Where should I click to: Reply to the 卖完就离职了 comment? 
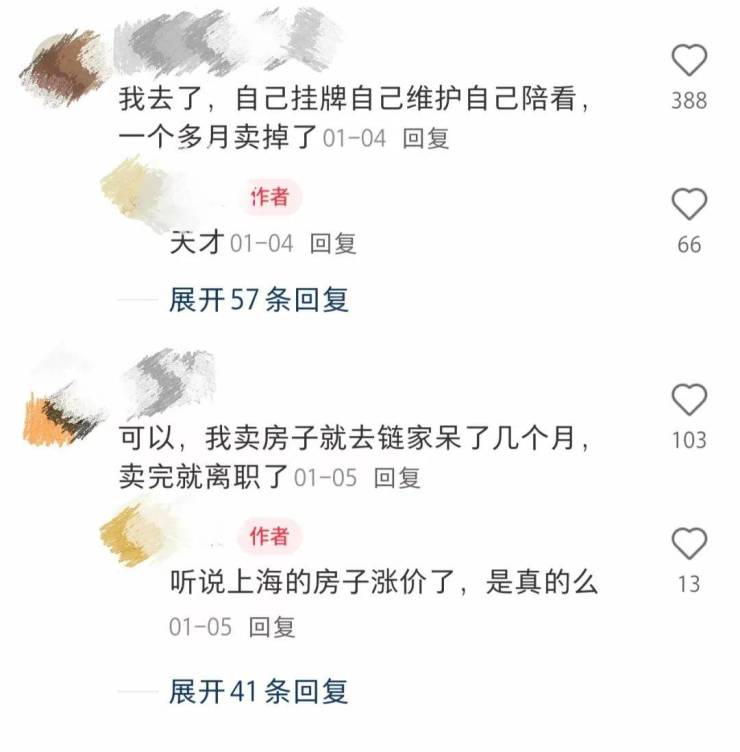coord(397,478)
